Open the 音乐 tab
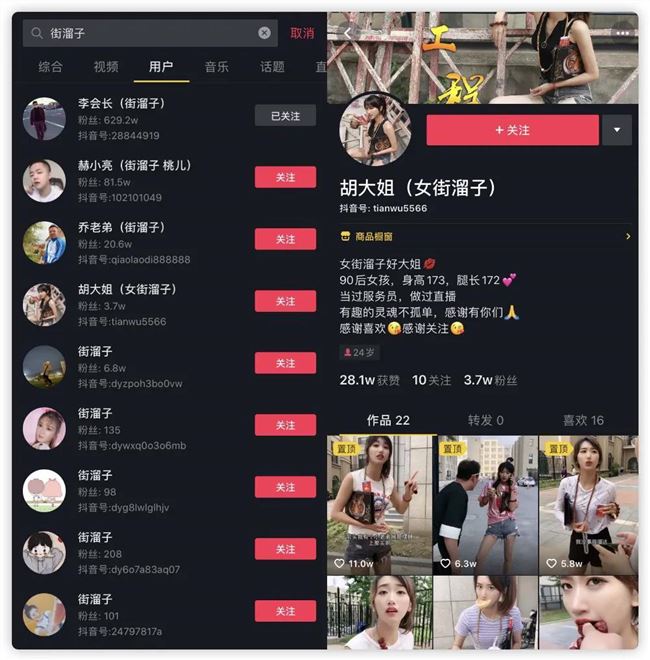This screenshot has height=660, width=650. tap(217, 67)
